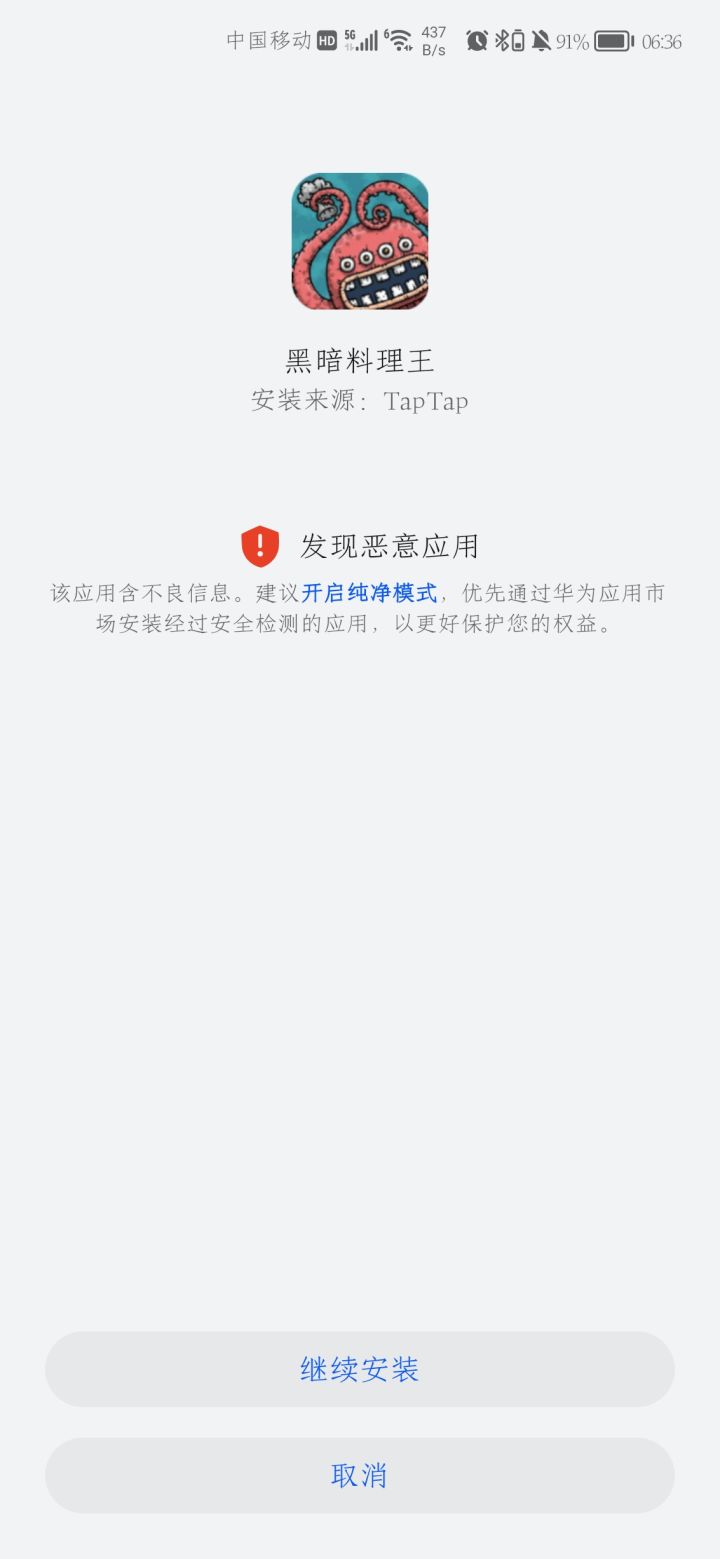
Task: Tap the muted notifications bell icon
Action: [x=541, y=40]
